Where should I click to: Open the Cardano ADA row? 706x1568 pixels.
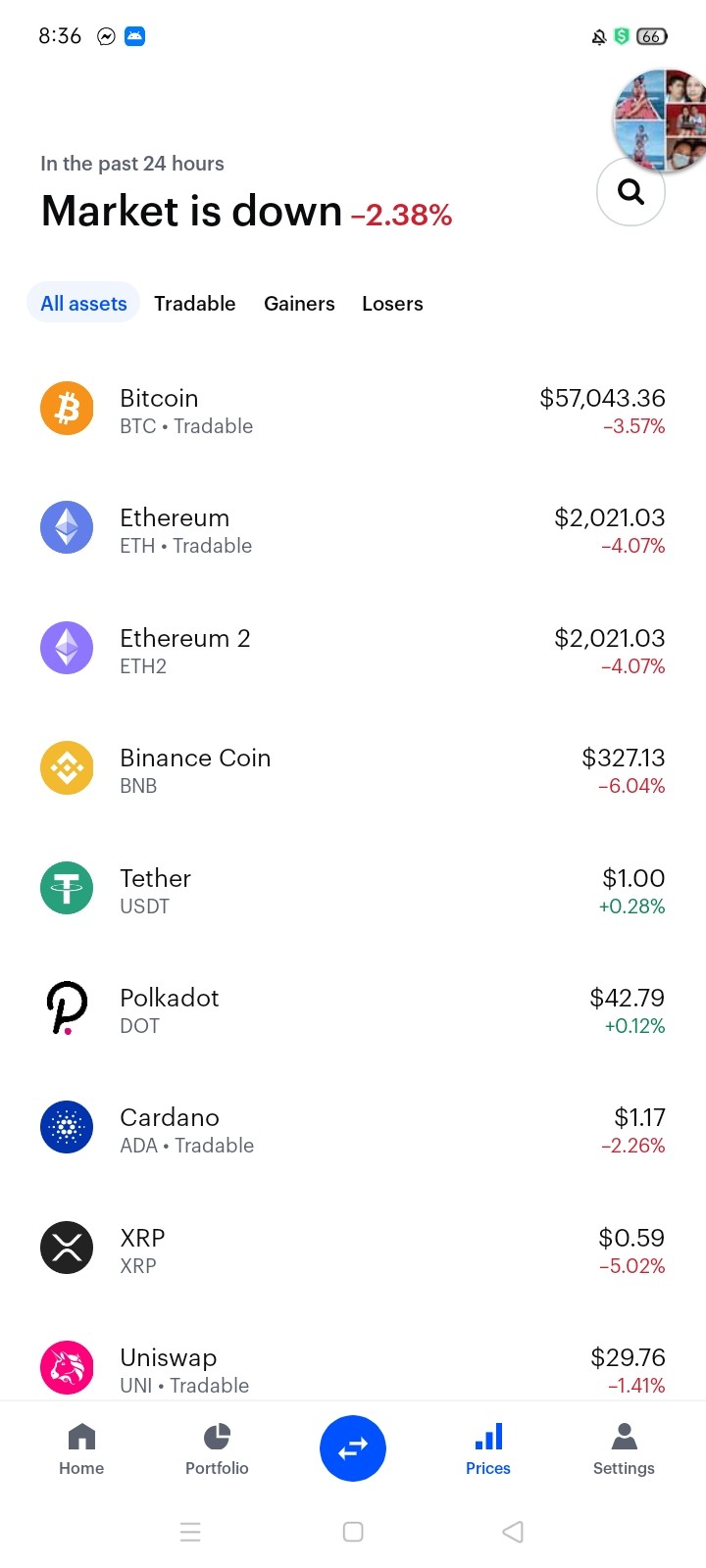pyautogui.click(x=353, y=1130)
